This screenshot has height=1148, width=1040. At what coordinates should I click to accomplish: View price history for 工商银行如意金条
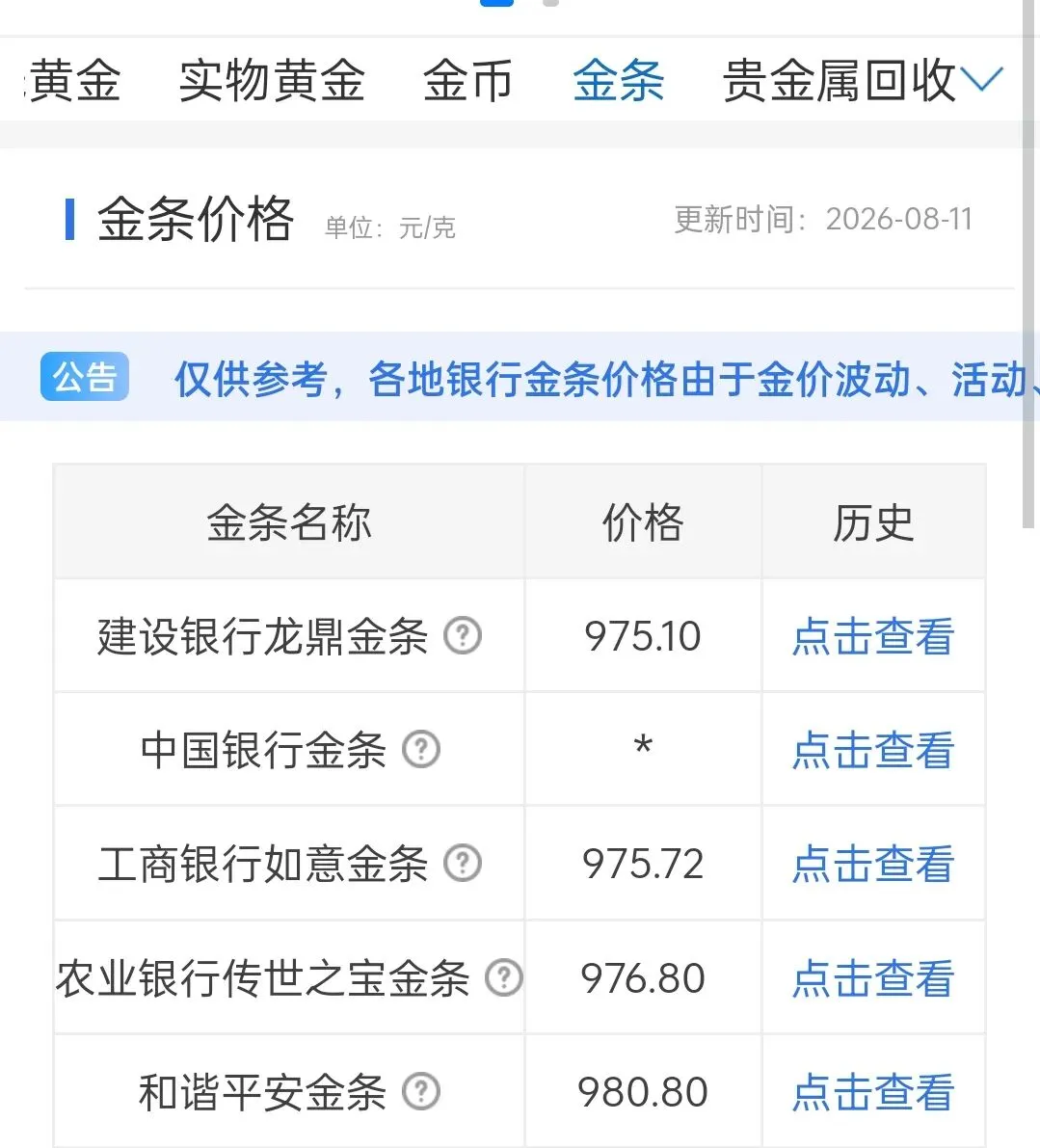[873, 864]
